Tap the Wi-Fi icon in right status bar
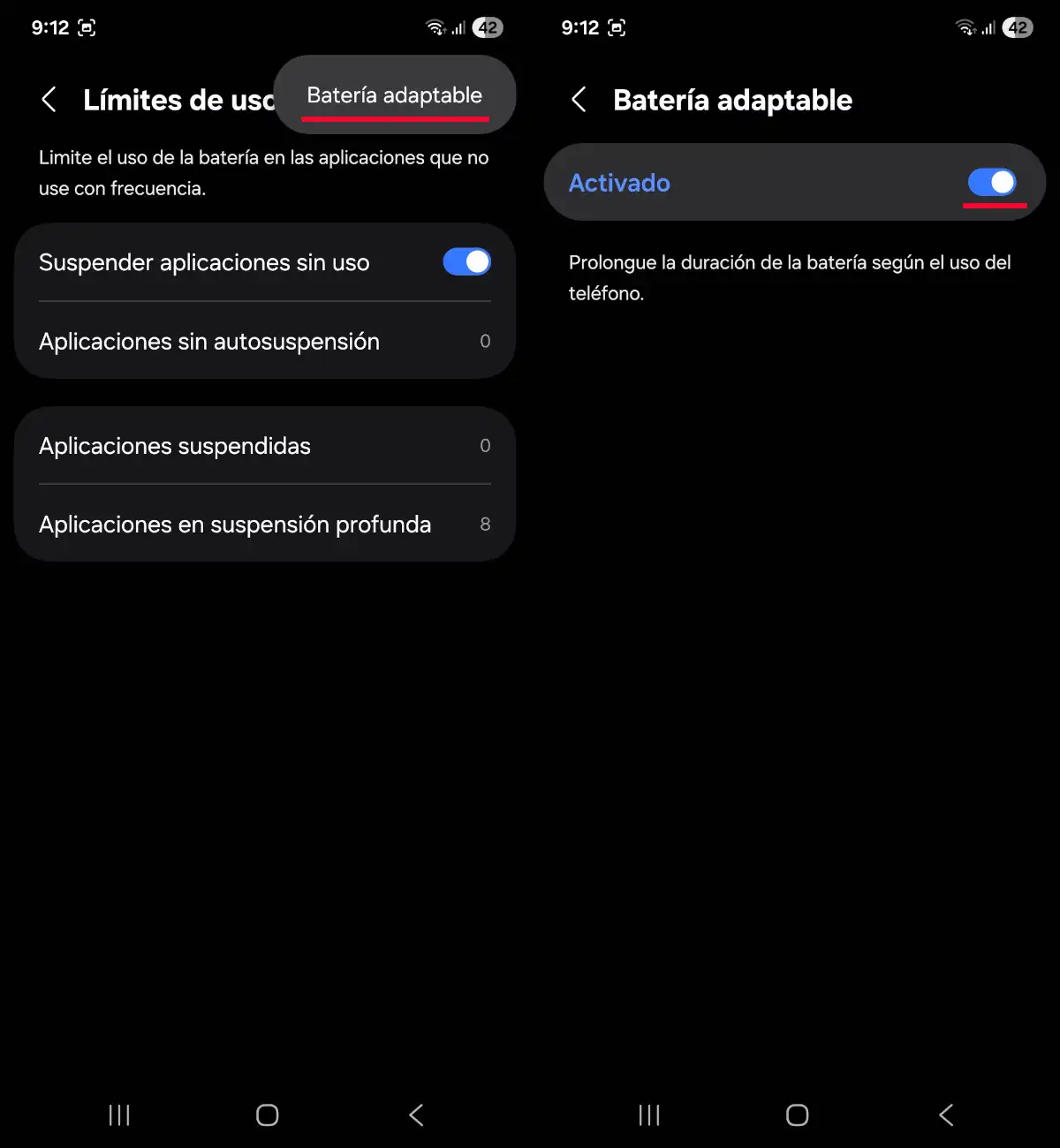 point(963,27)
